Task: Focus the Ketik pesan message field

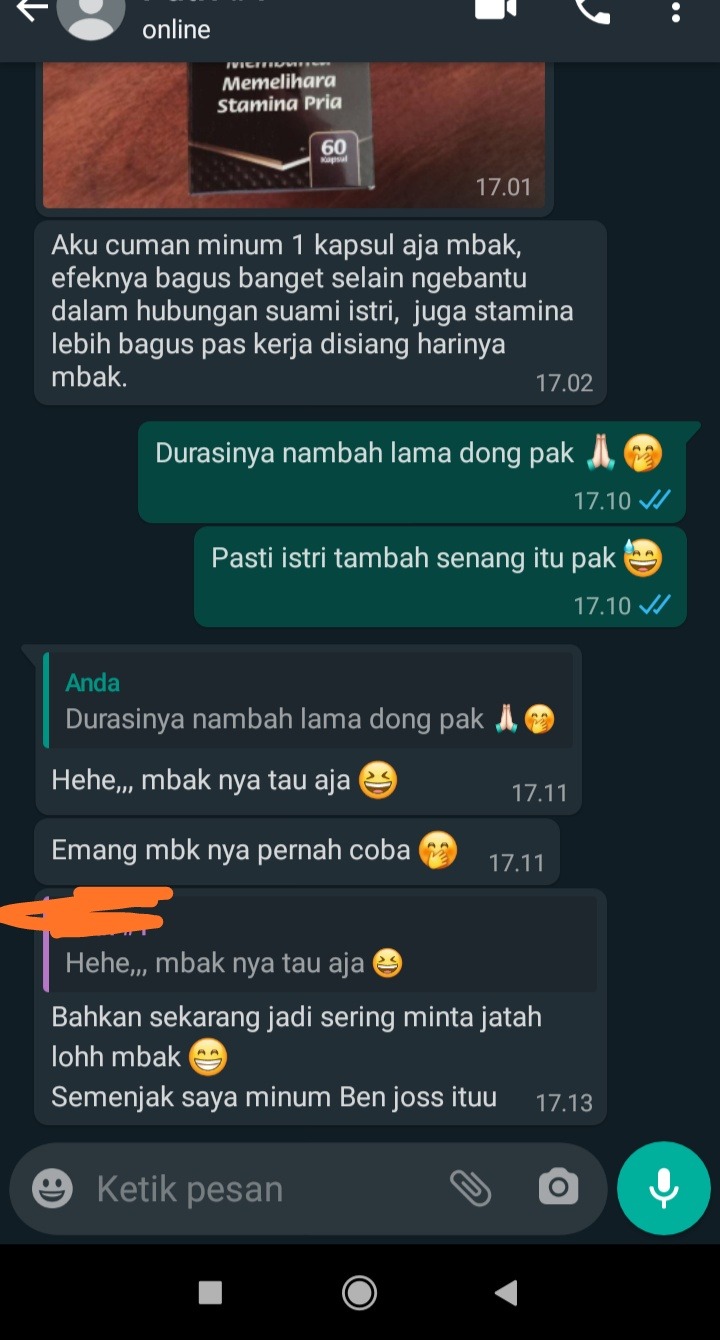Action: (260, 1189)
